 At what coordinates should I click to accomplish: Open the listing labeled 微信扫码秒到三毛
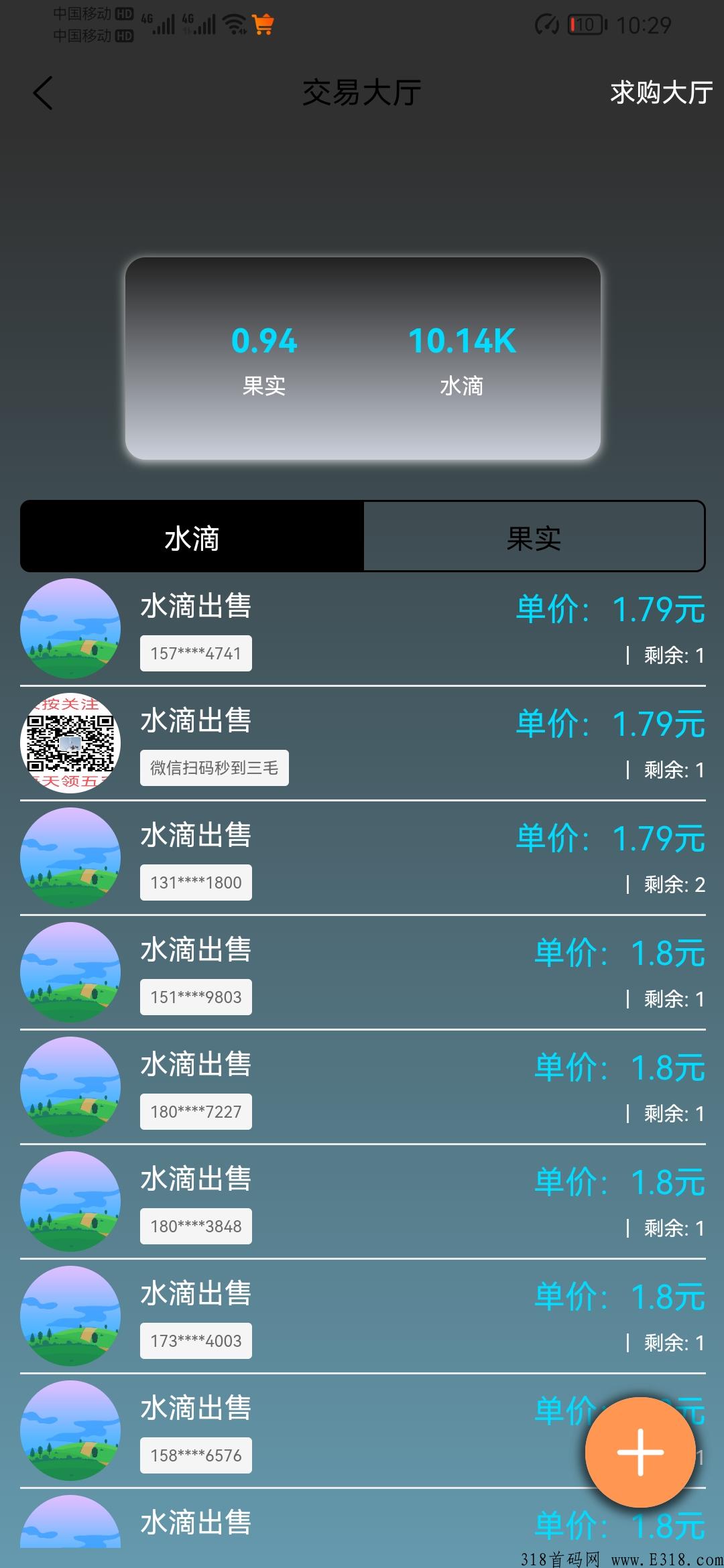click(x=363, y=744)
